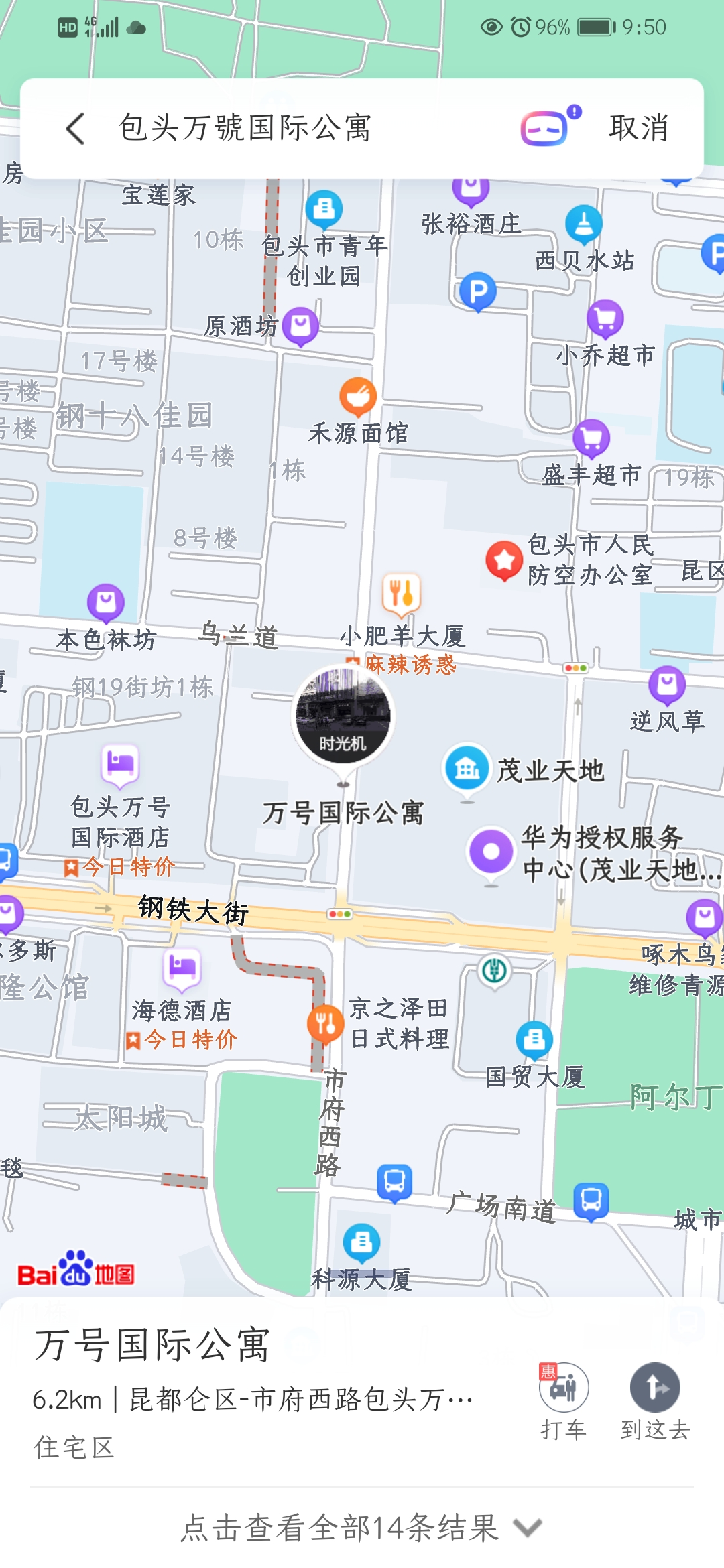This screenshot has height=1568, width=724.
Task: Cancel the search with 取消
Action: 638,128
